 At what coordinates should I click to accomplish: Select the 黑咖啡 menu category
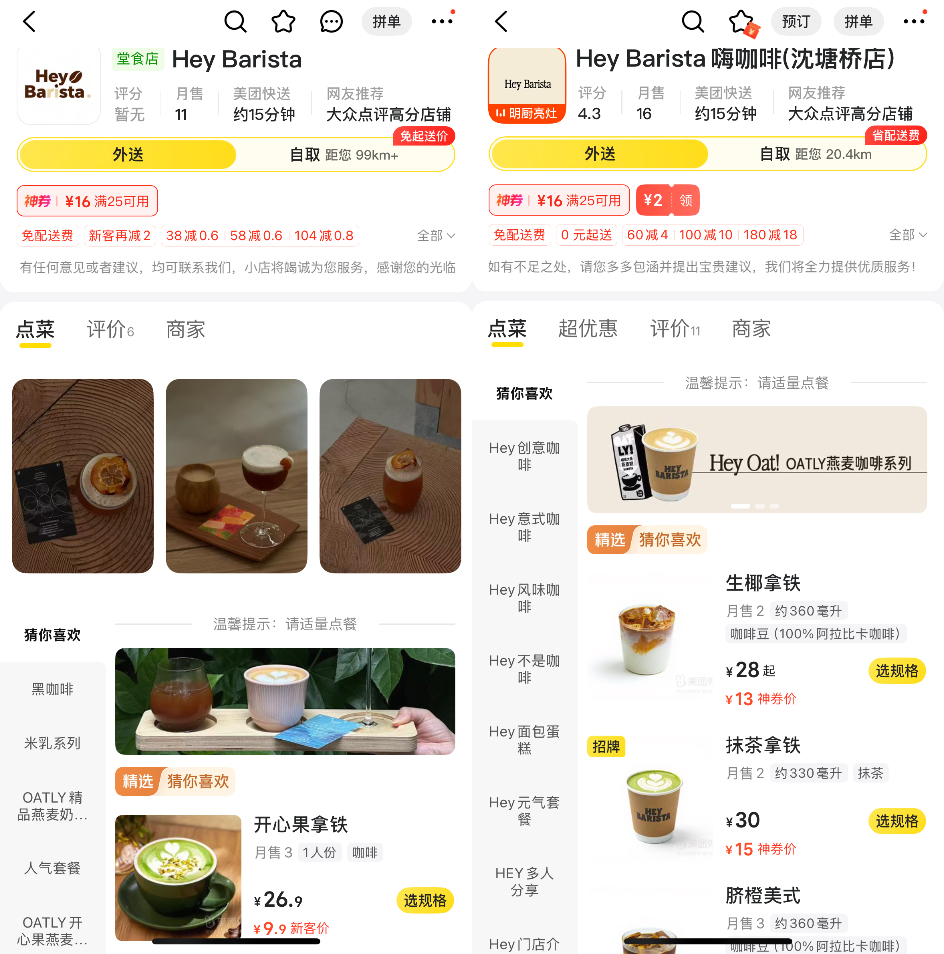(x=52, y=689)
